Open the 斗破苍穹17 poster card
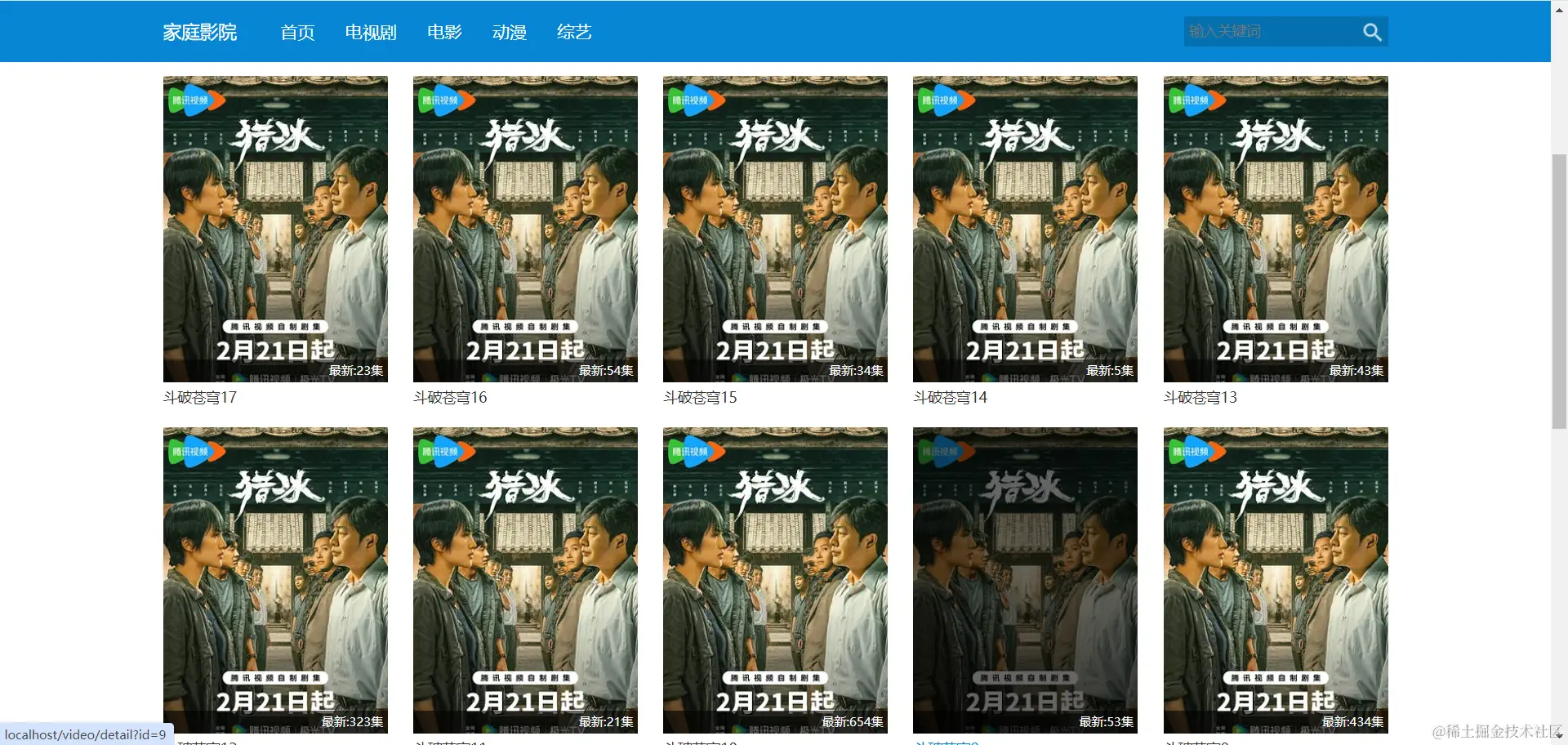Screen dimensions: 1568x745 275,229
